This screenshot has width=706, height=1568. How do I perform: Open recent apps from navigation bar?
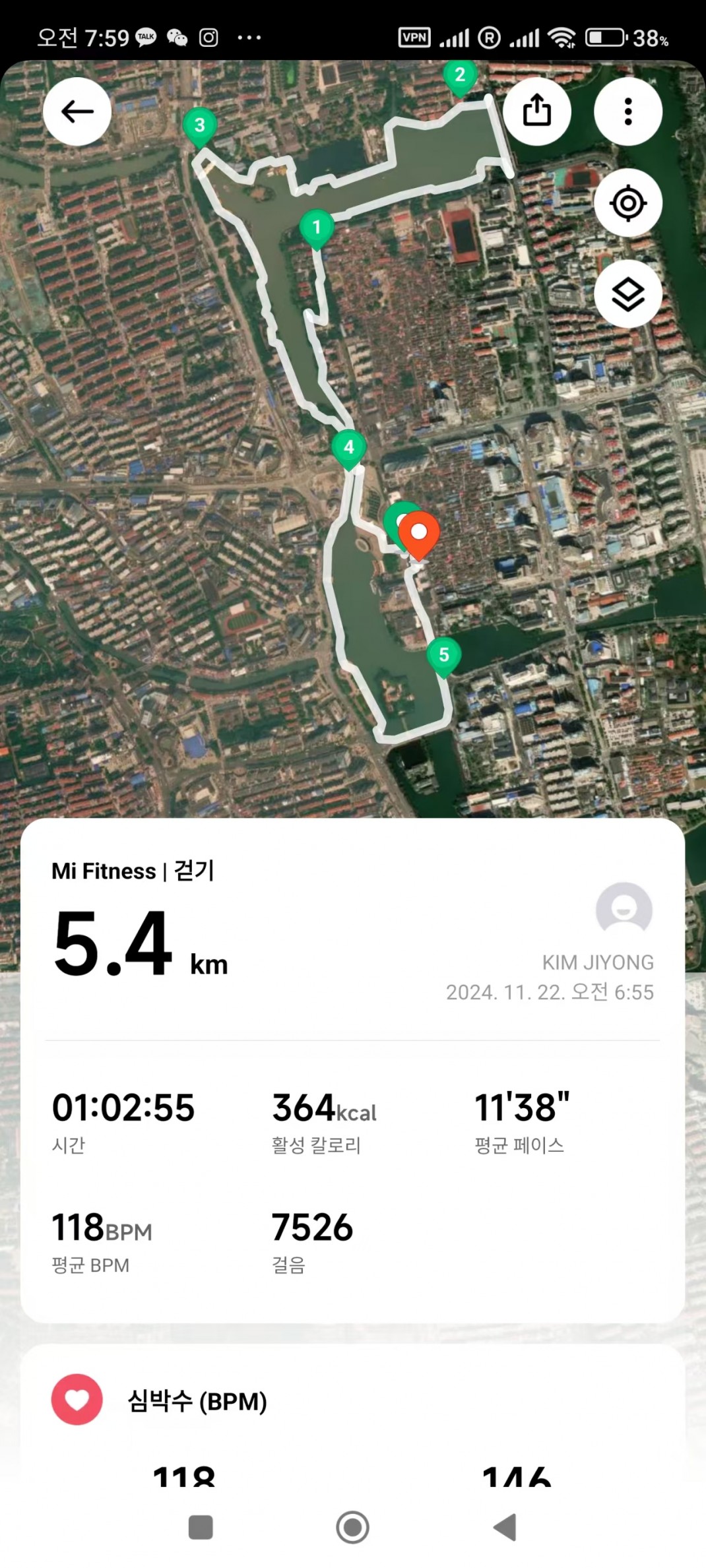pos(201,1526)
